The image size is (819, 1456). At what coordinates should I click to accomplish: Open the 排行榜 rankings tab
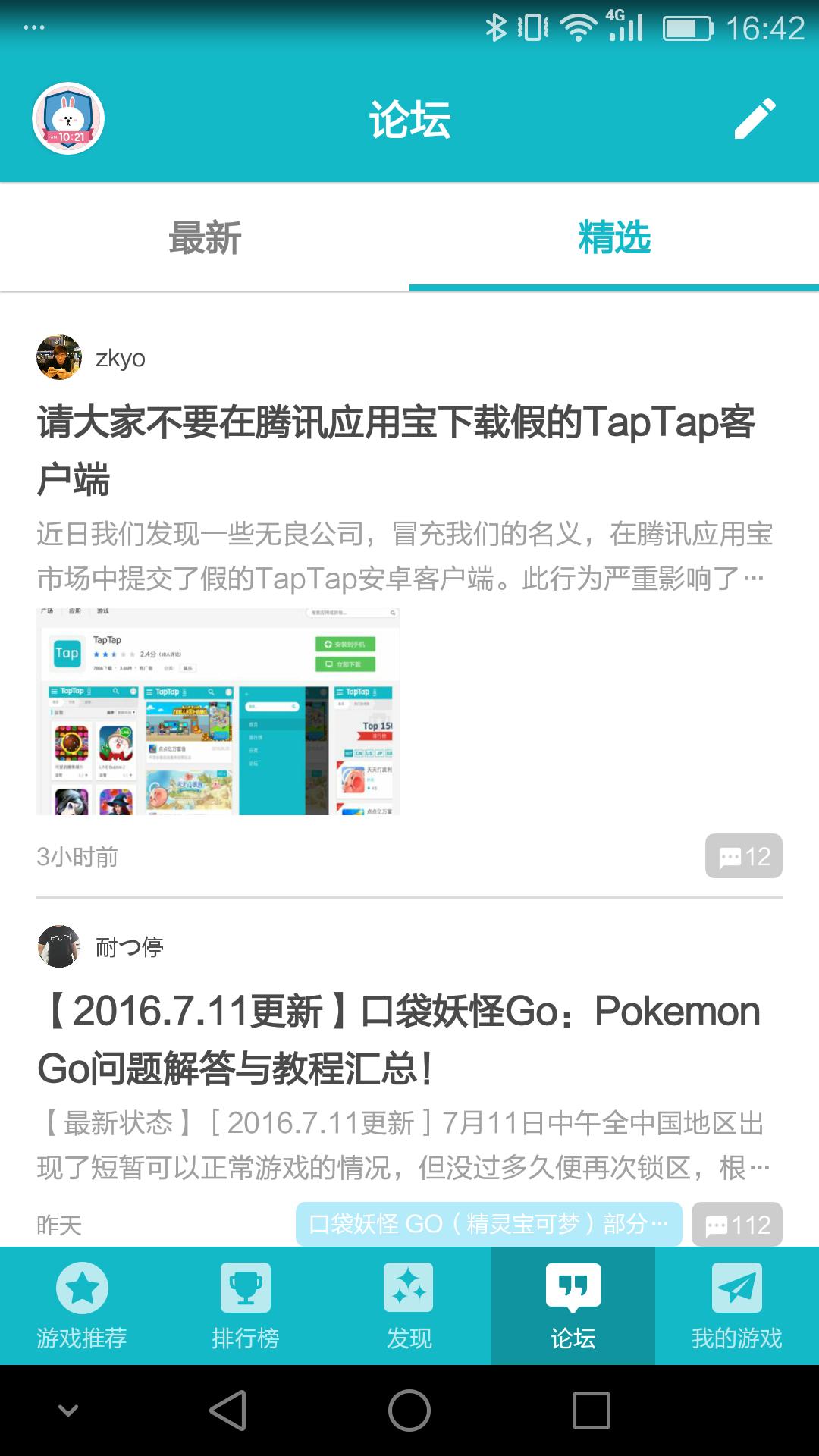246,1306
